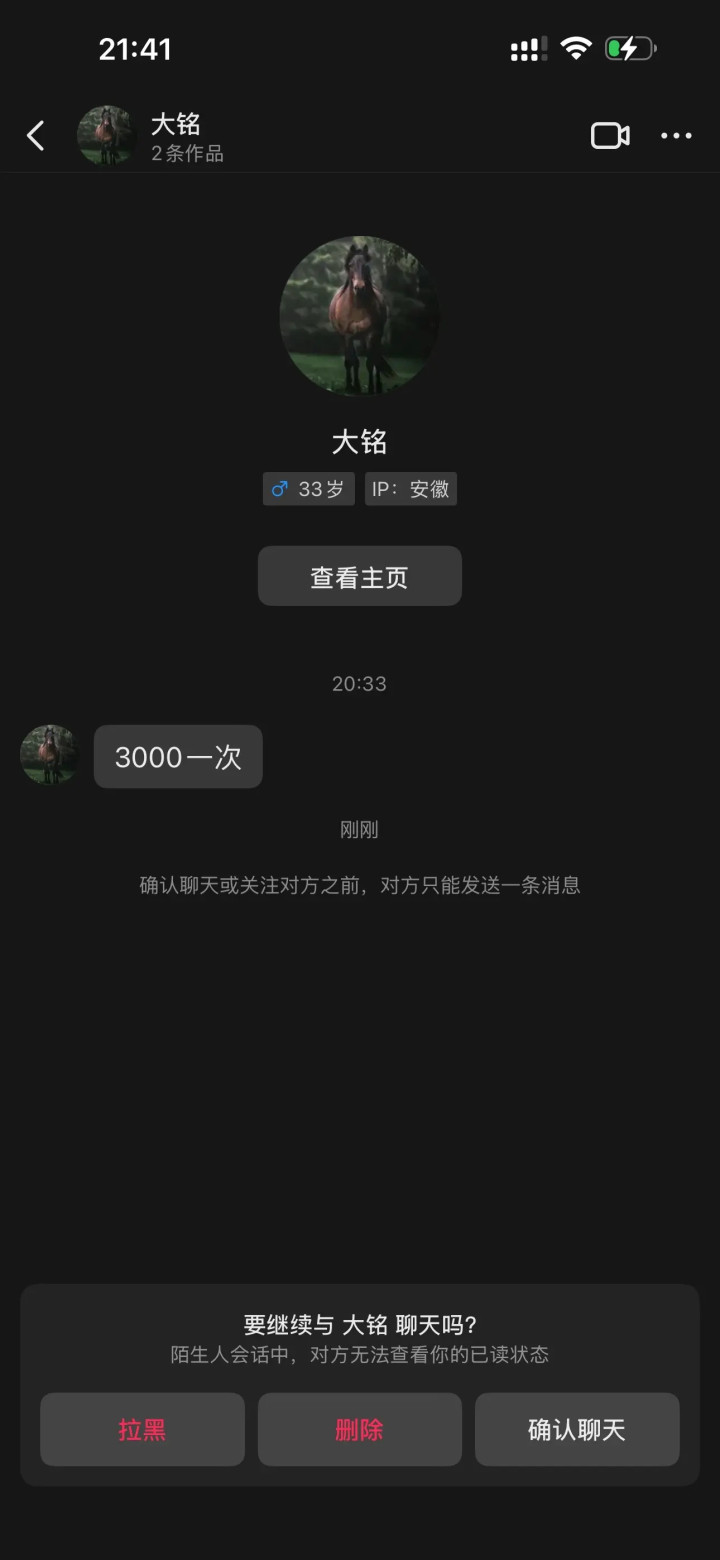720x1560 pixels.
Task: Go back using the arrow icon
Action: (x=36, y=135)
